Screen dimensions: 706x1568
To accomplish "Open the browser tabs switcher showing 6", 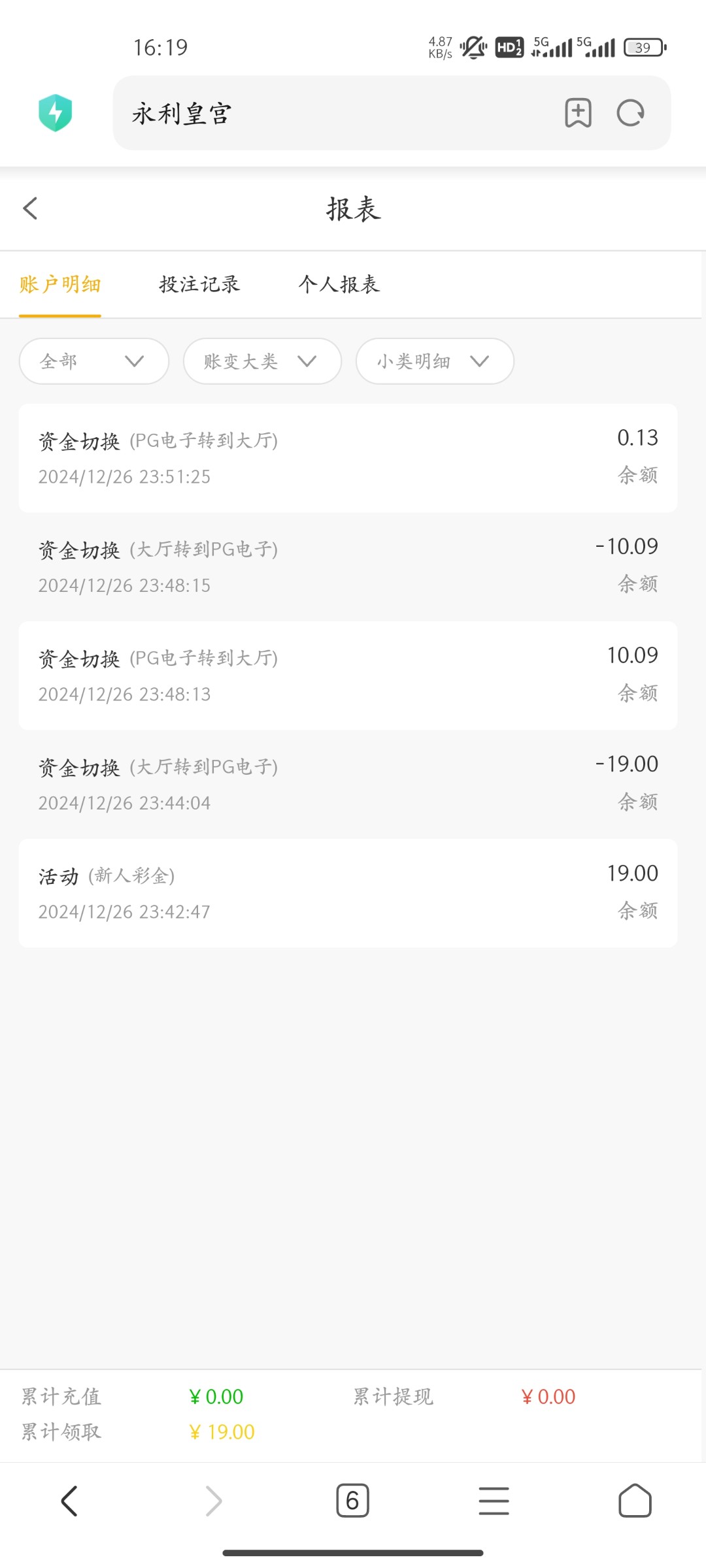I will click(352, 1501).
